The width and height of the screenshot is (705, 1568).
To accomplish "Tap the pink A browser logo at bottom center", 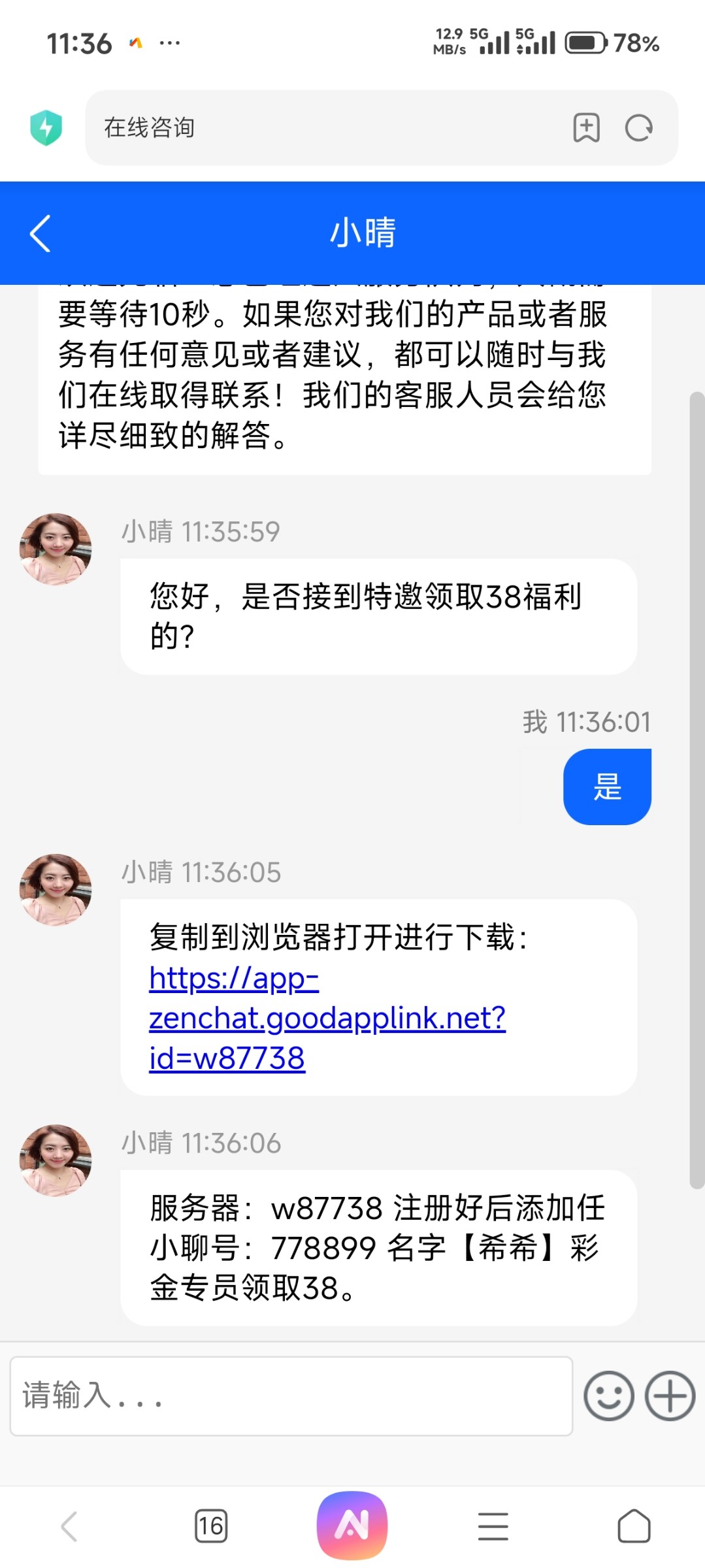I will click(x=352, y=1524).
